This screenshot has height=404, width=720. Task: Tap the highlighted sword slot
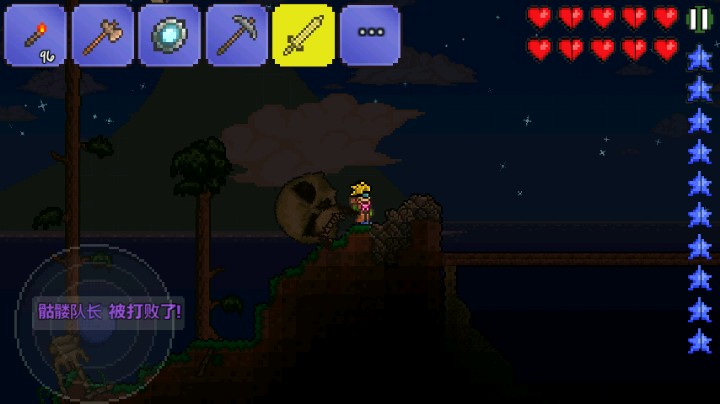[304, 35]
